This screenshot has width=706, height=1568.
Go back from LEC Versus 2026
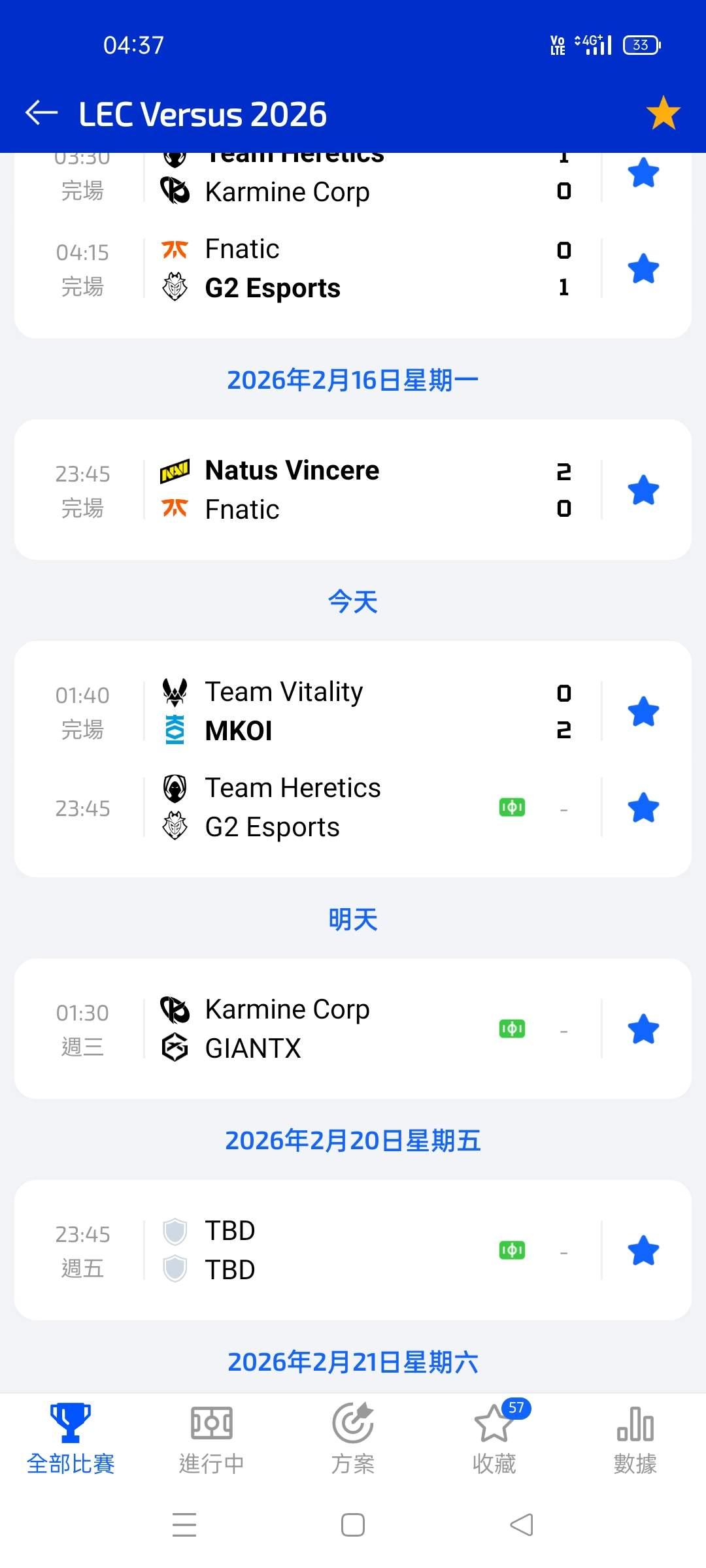click(41, 113)
